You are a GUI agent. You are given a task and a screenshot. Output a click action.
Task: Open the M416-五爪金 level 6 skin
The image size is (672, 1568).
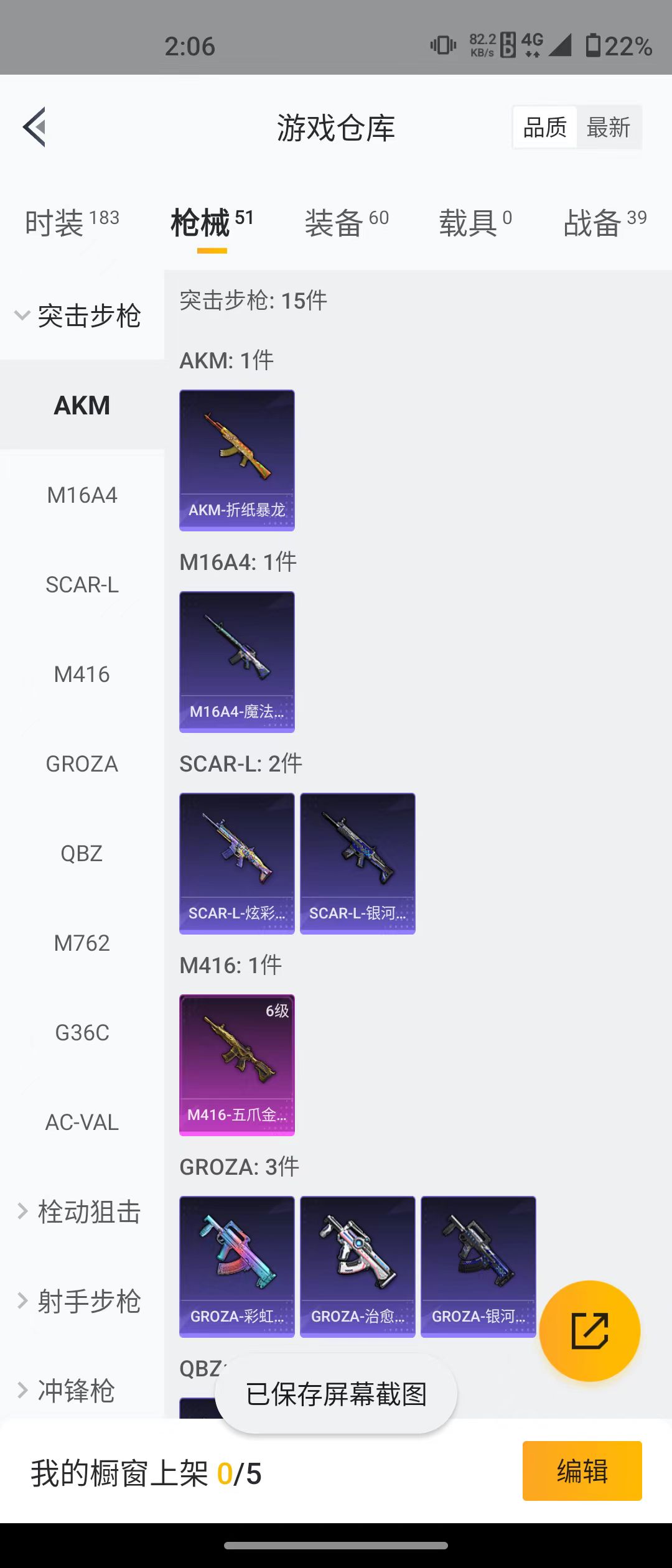coord(236,1065)
